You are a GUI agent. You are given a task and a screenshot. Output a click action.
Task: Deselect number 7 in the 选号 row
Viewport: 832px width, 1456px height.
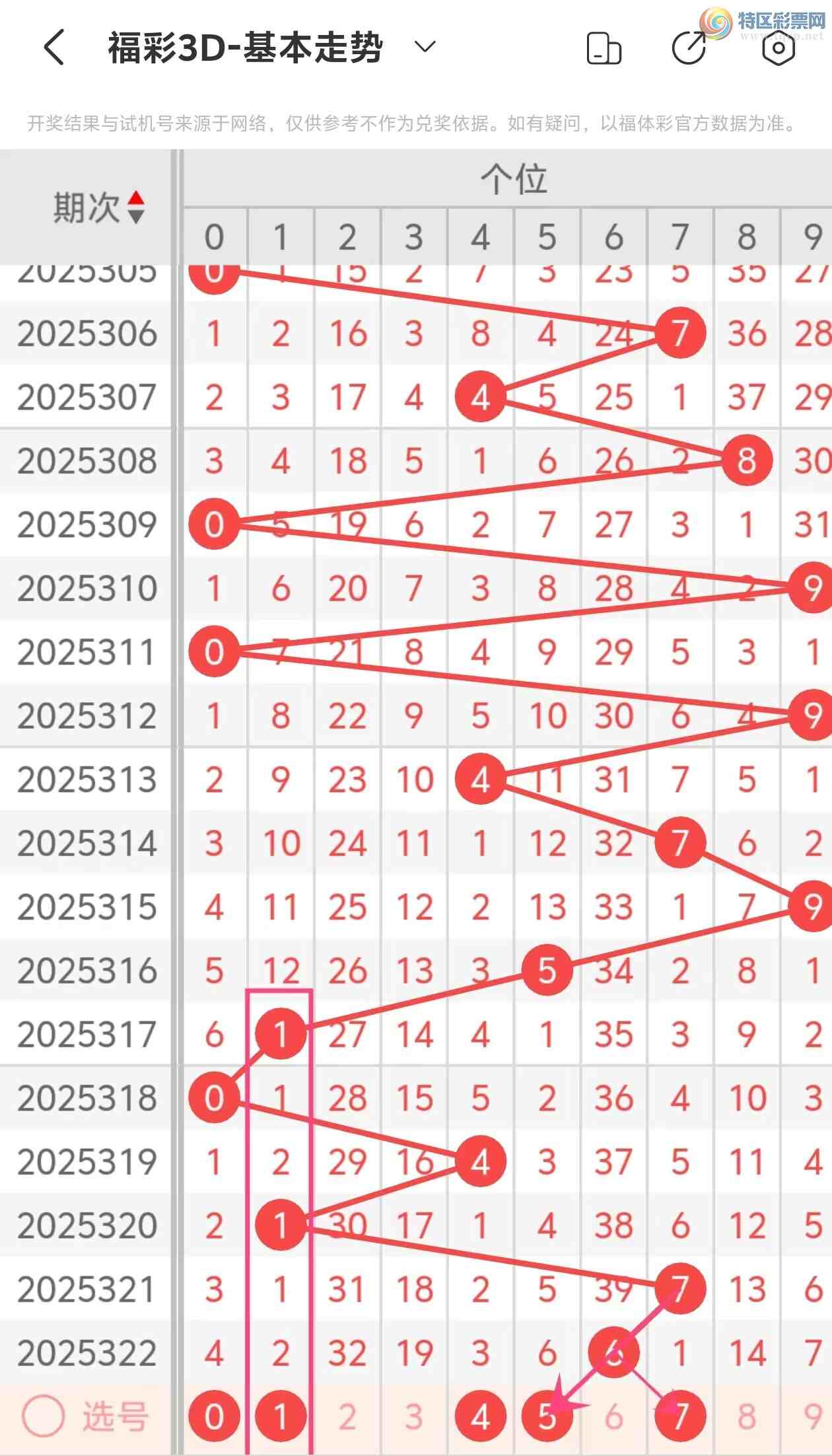[680, 1416]
